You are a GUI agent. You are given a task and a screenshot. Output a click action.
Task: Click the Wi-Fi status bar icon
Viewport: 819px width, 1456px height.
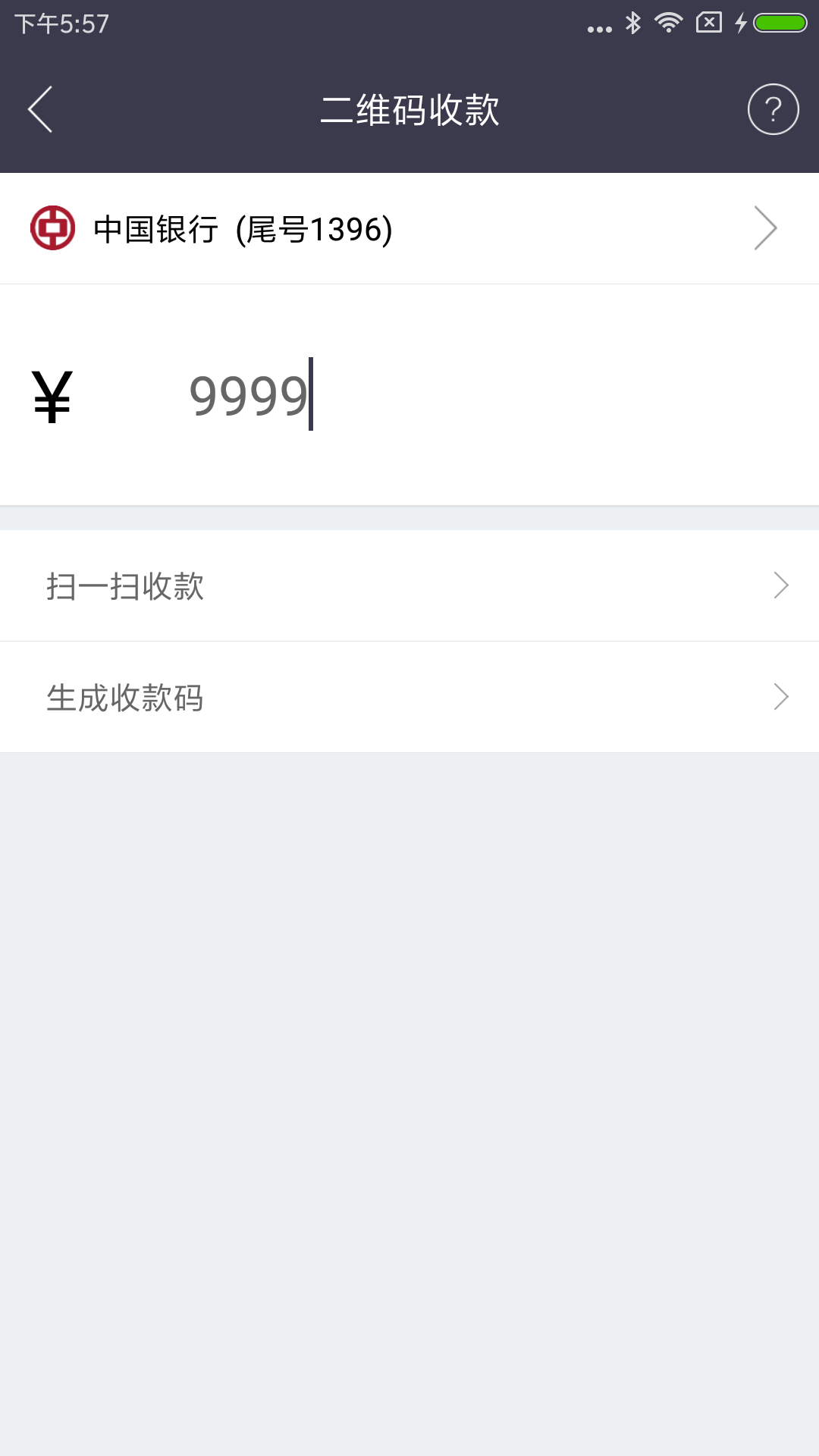(x=669, y=24)
